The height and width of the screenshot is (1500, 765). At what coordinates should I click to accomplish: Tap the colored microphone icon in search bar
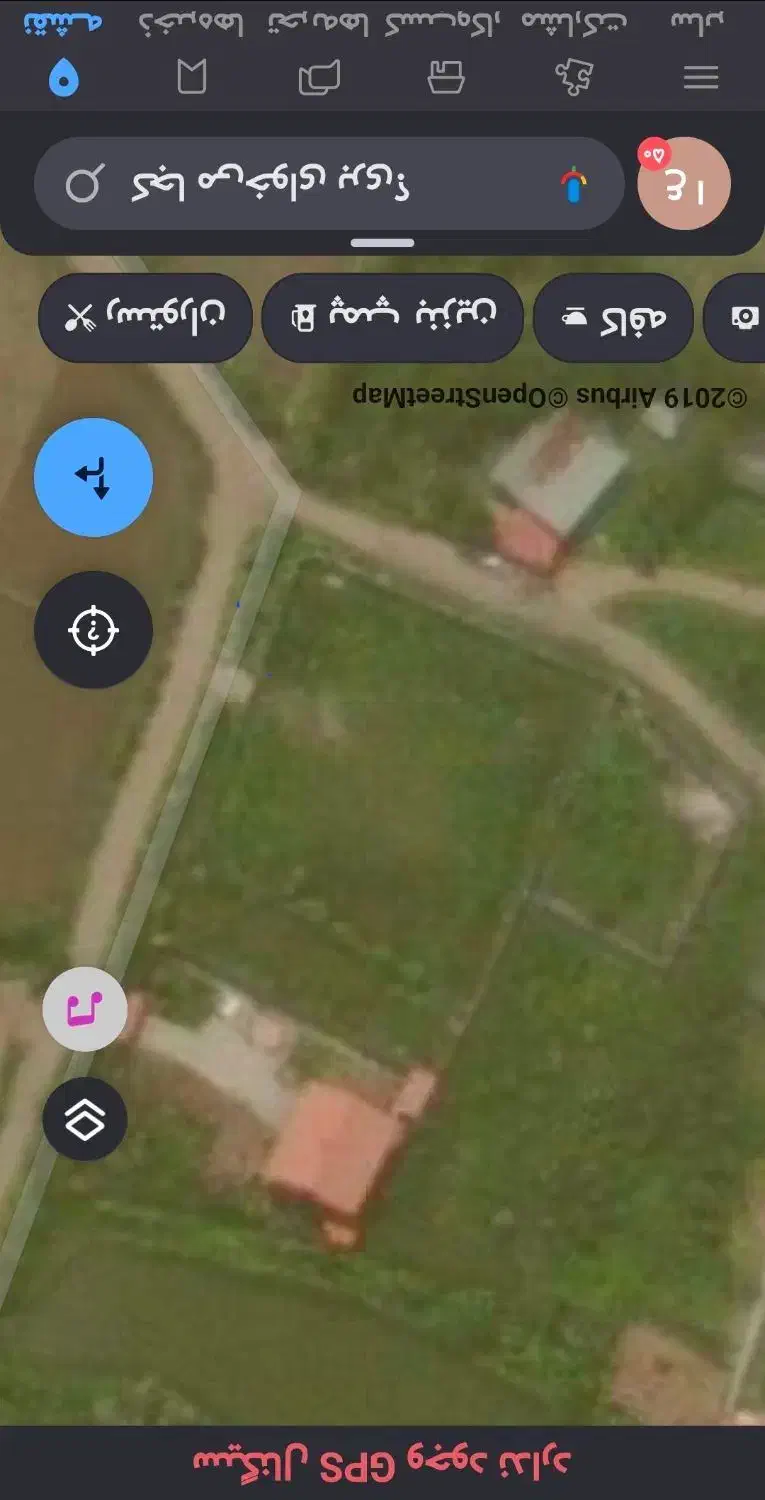574,185
